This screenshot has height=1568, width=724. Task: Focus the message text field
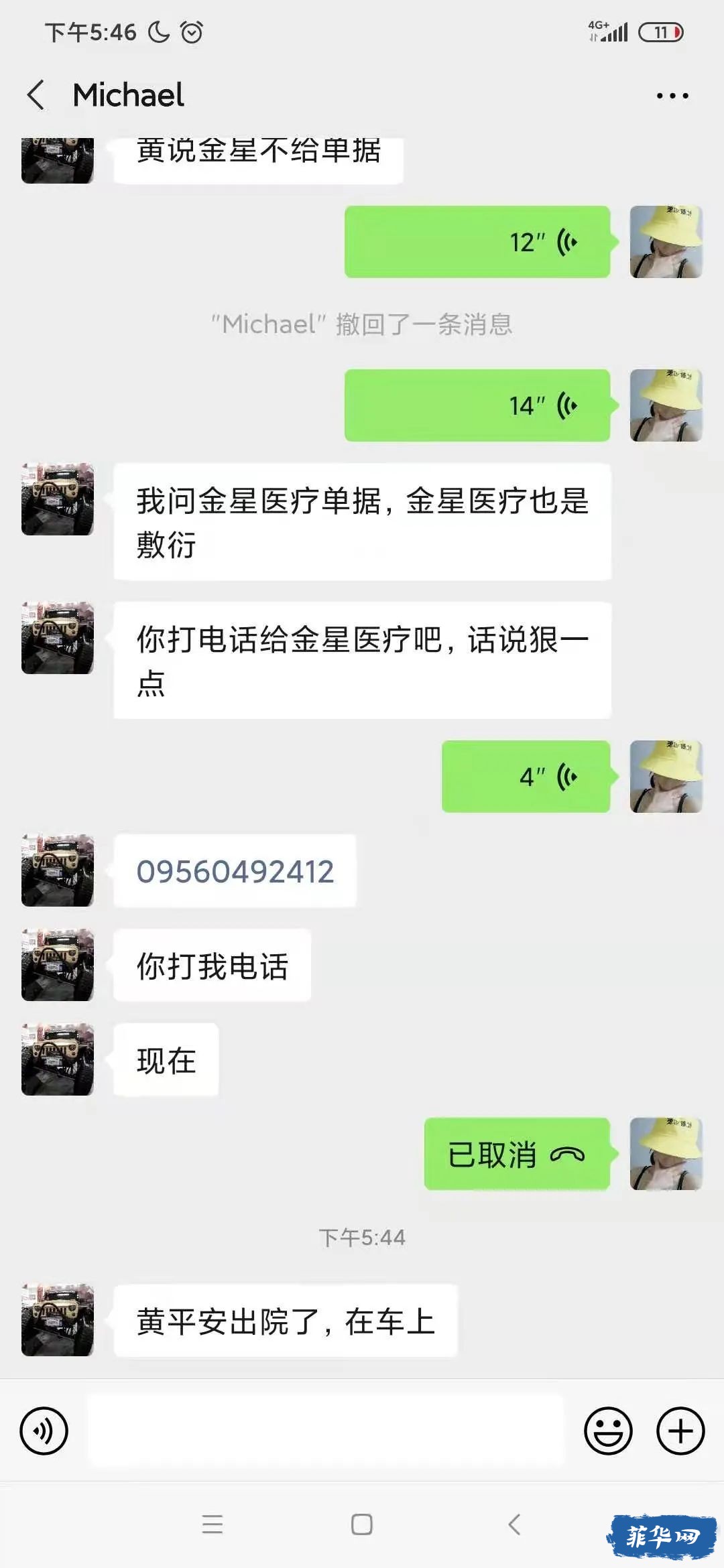pos(325,1431)
